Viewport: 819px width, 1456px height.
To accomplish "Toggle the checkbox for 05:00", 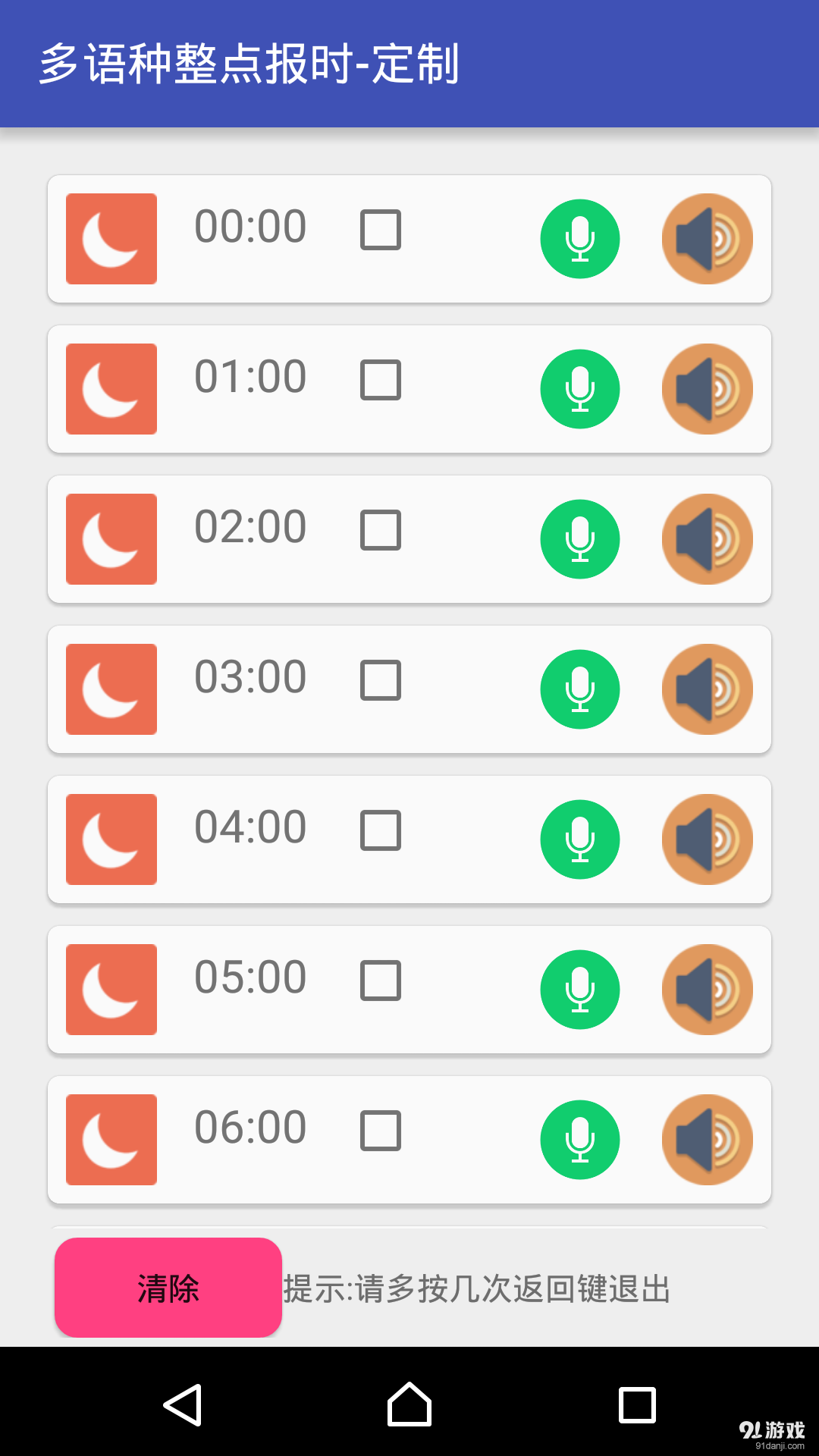I will 380,981.
